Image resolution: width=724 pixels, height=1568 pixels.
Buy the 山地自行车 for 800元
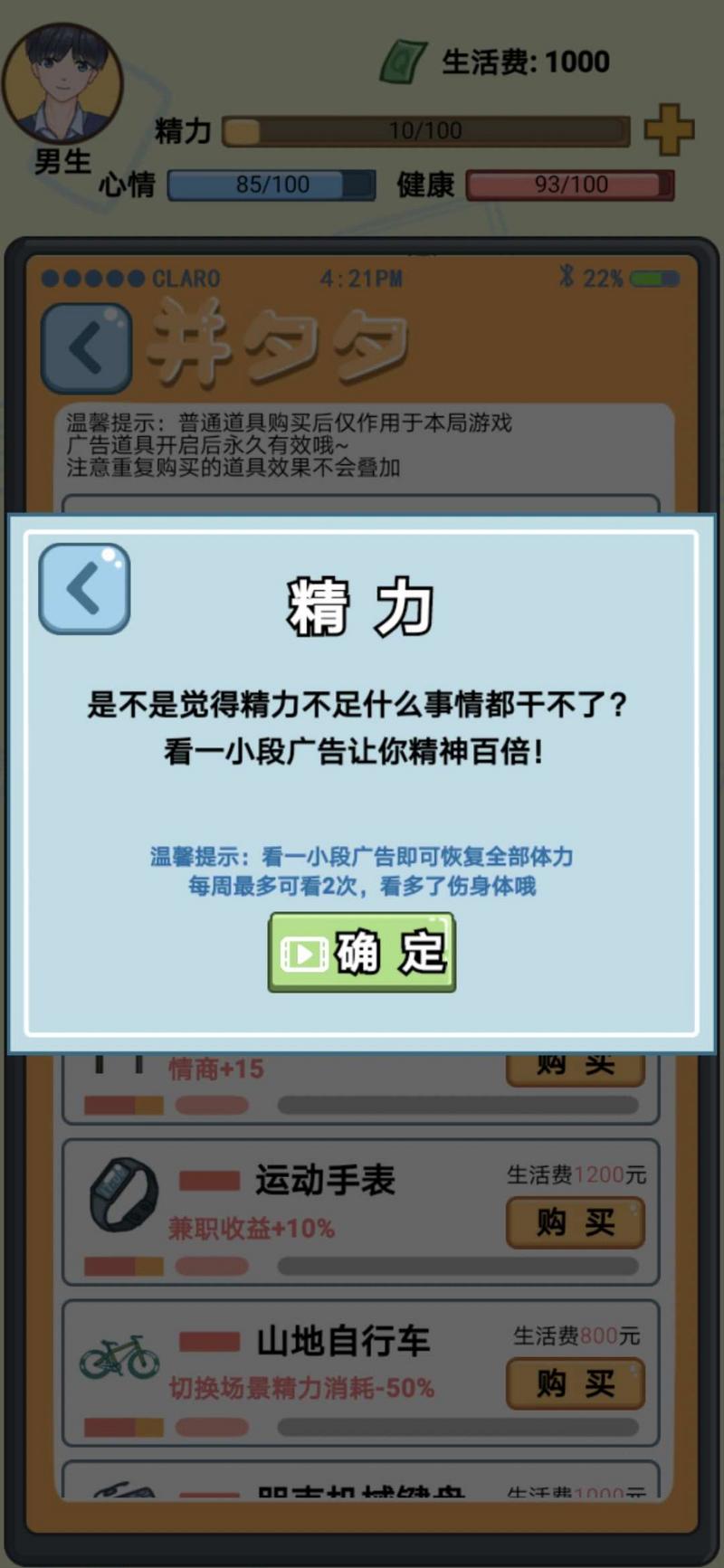point(575,1383)
